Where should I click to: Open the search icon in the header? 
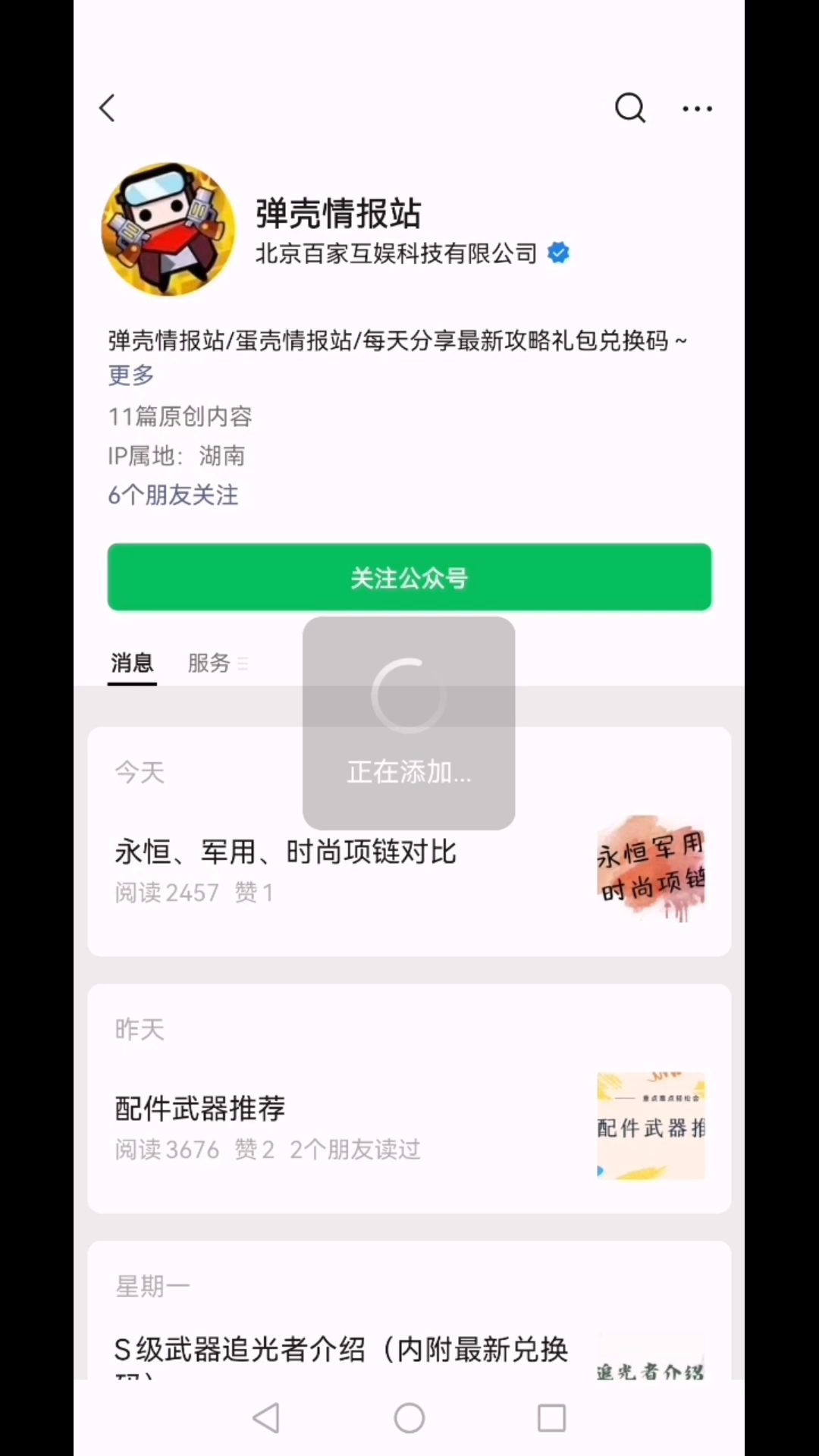click(x=630, y=108)
